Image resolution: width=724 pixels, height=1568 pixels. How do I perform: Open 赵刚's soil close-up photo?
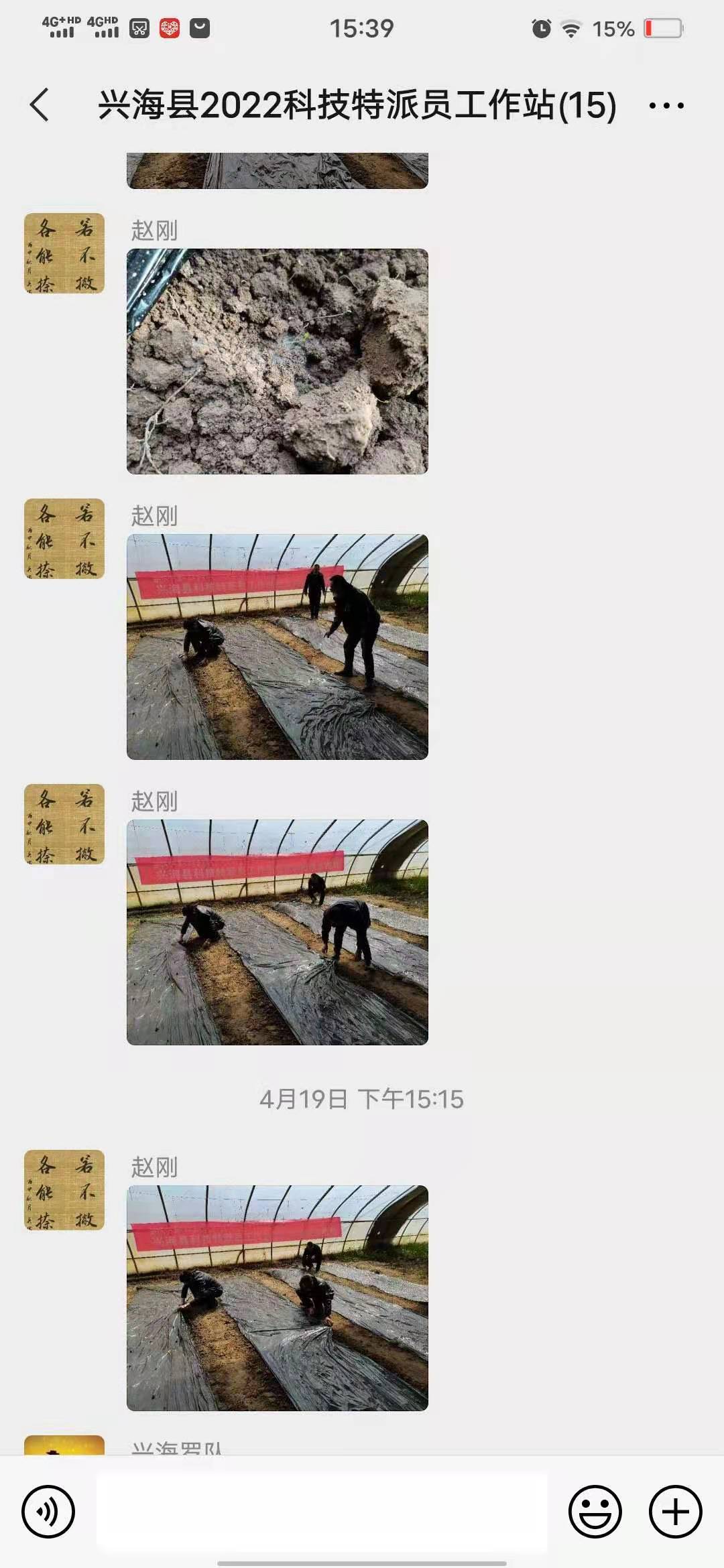tap(277, 361)
